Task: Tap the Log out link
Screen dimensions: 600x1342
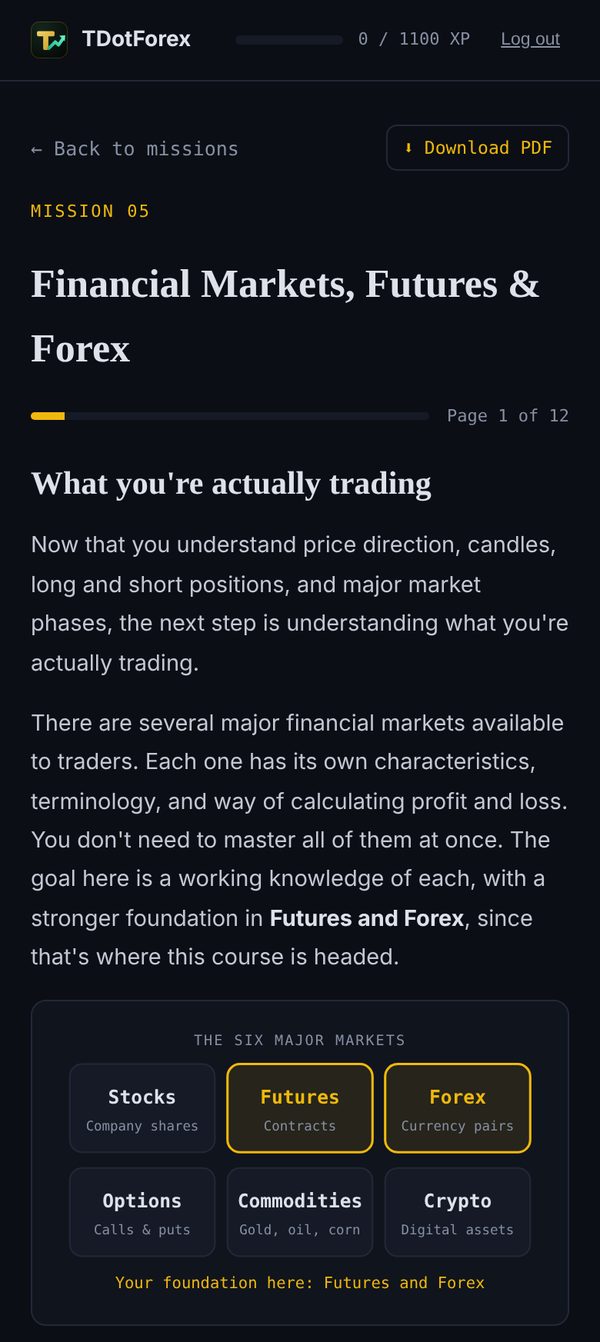Action: point(530,39)
